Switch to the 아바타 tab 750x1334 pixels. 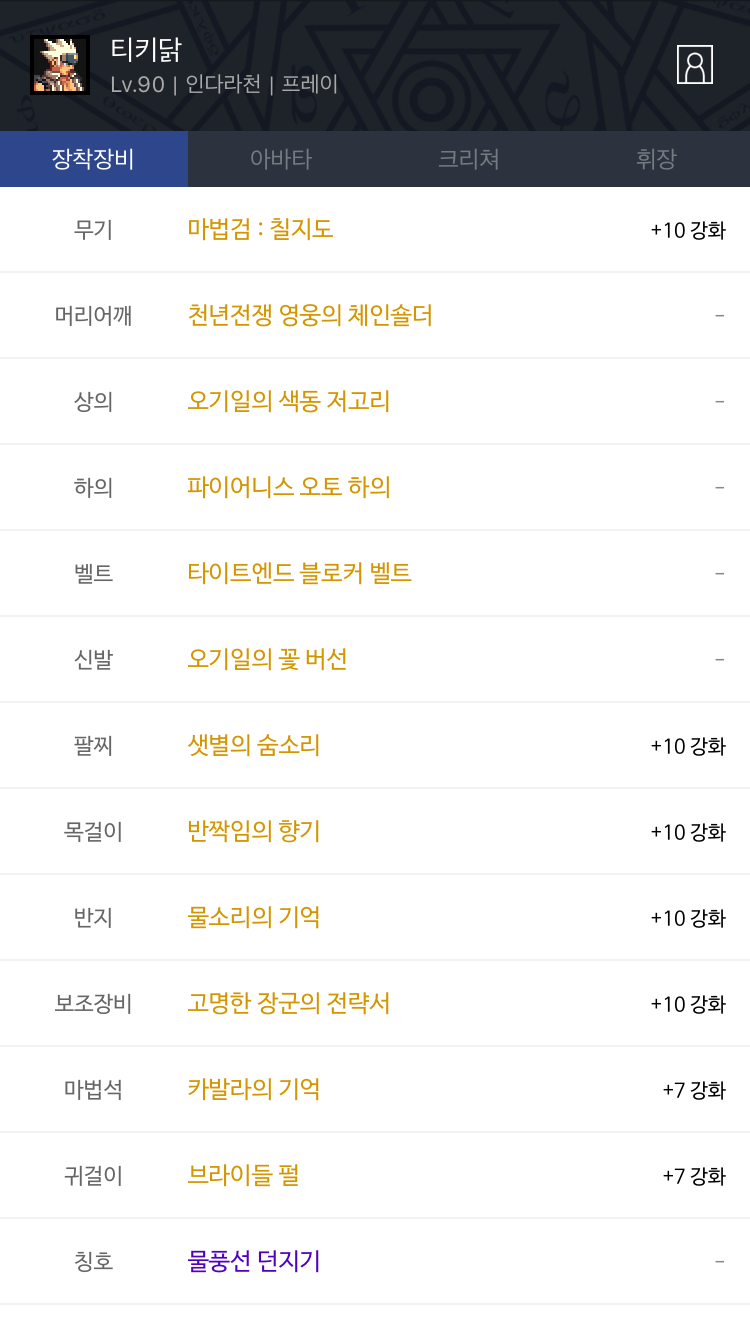[281, 159]
